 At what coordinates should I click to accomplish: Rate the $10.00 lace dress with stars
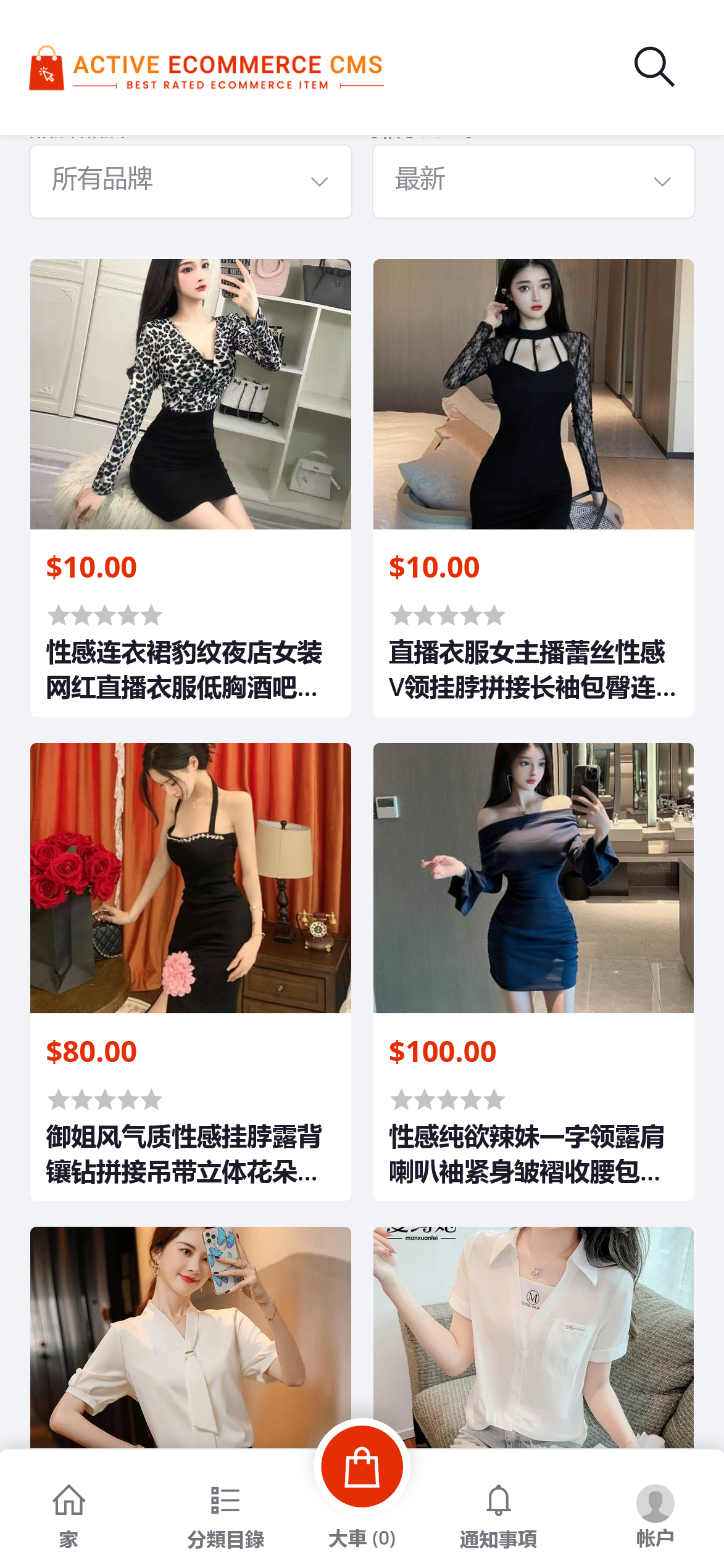tap(446, 615)
